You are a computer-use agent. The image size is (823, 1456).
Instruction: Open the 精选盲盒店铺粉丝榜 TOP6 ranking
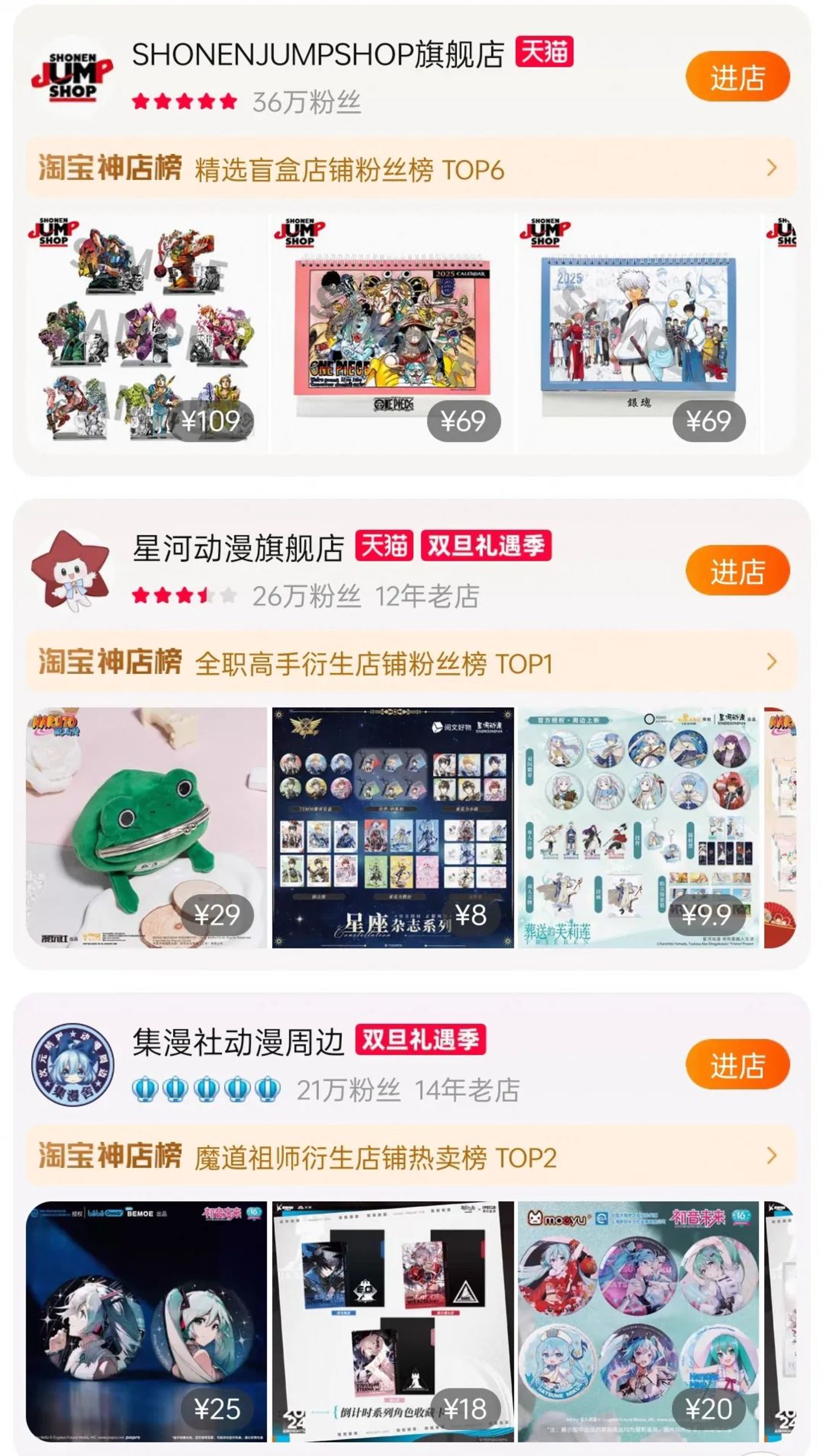point(410,169)
